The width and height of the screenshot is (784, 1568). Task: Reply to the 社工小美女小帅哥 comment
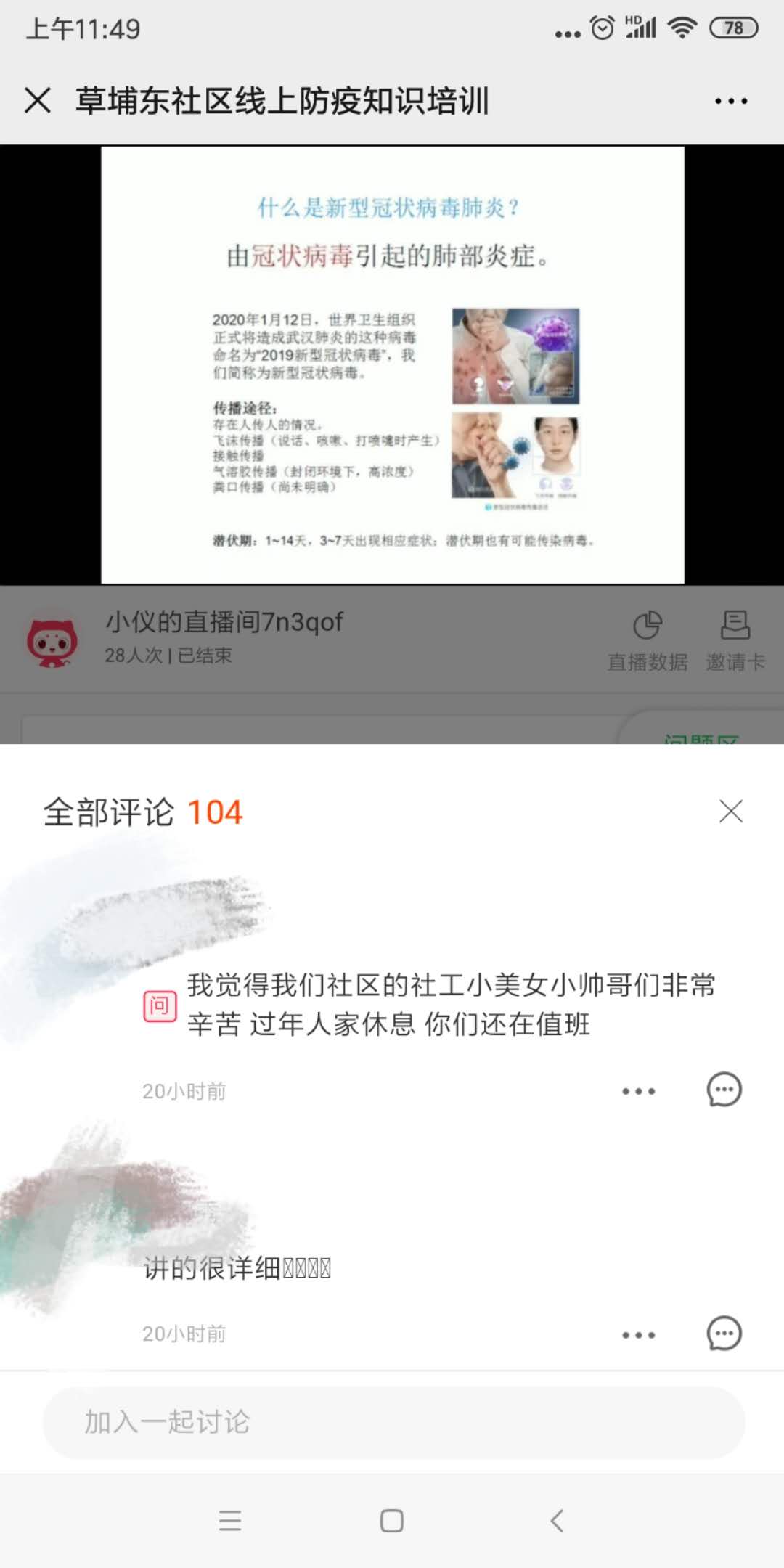click(x=724, y=1090)
